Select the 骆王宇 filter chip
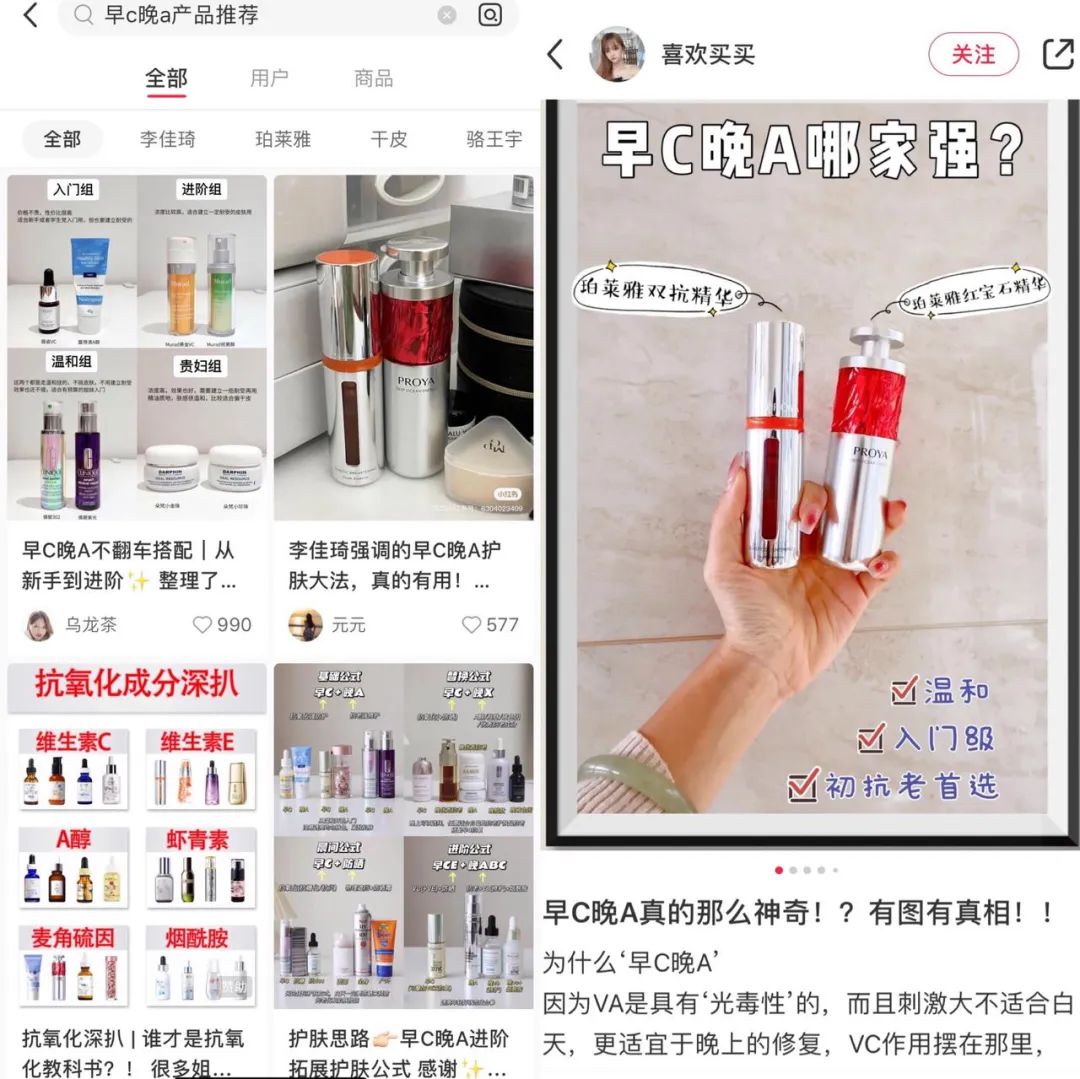The width and height of the screenshot is (1080, 1079). [494, 139]
